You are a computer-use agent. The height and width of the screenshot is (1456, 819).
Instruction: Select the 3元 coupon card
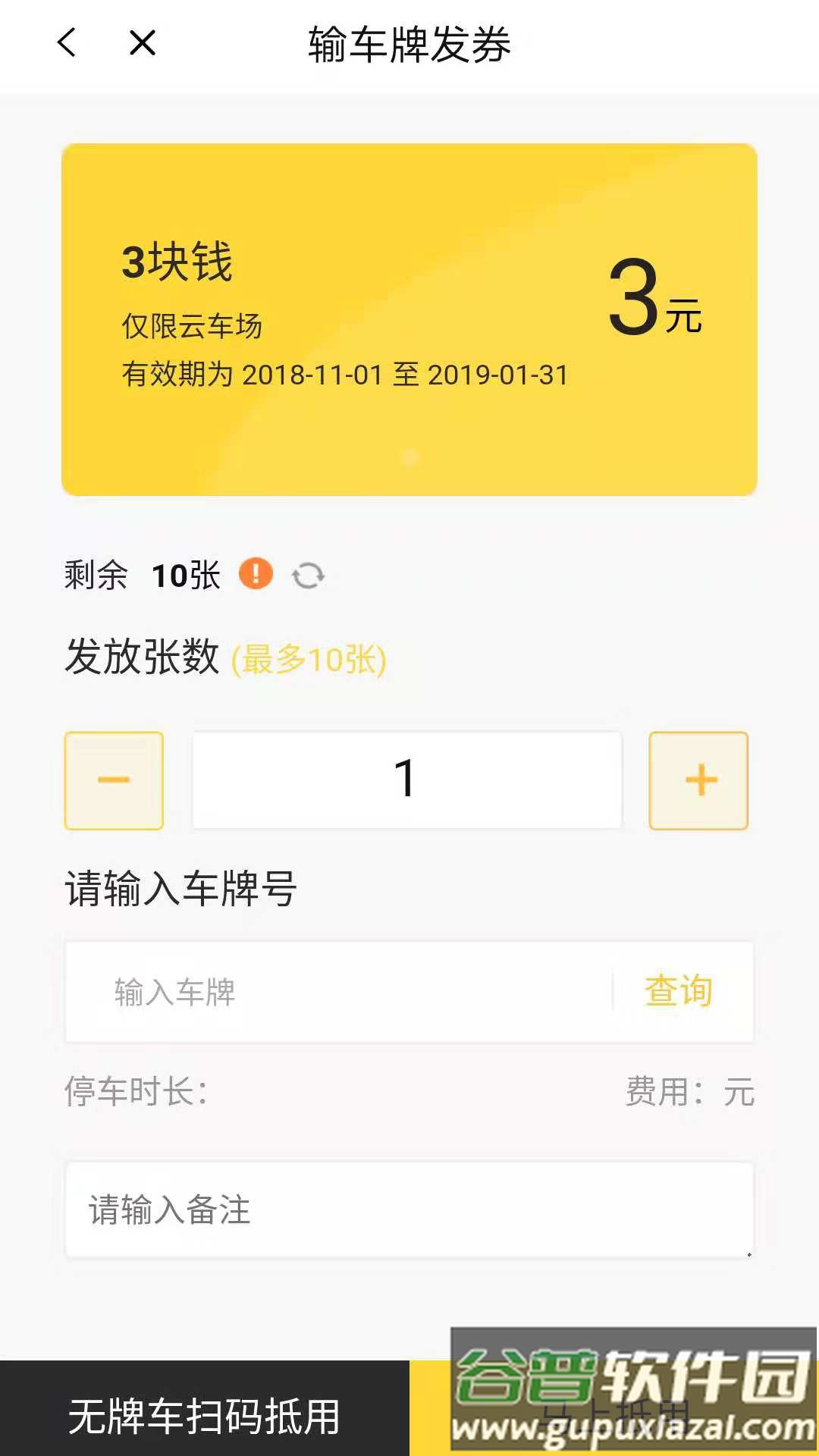point(409,319)
